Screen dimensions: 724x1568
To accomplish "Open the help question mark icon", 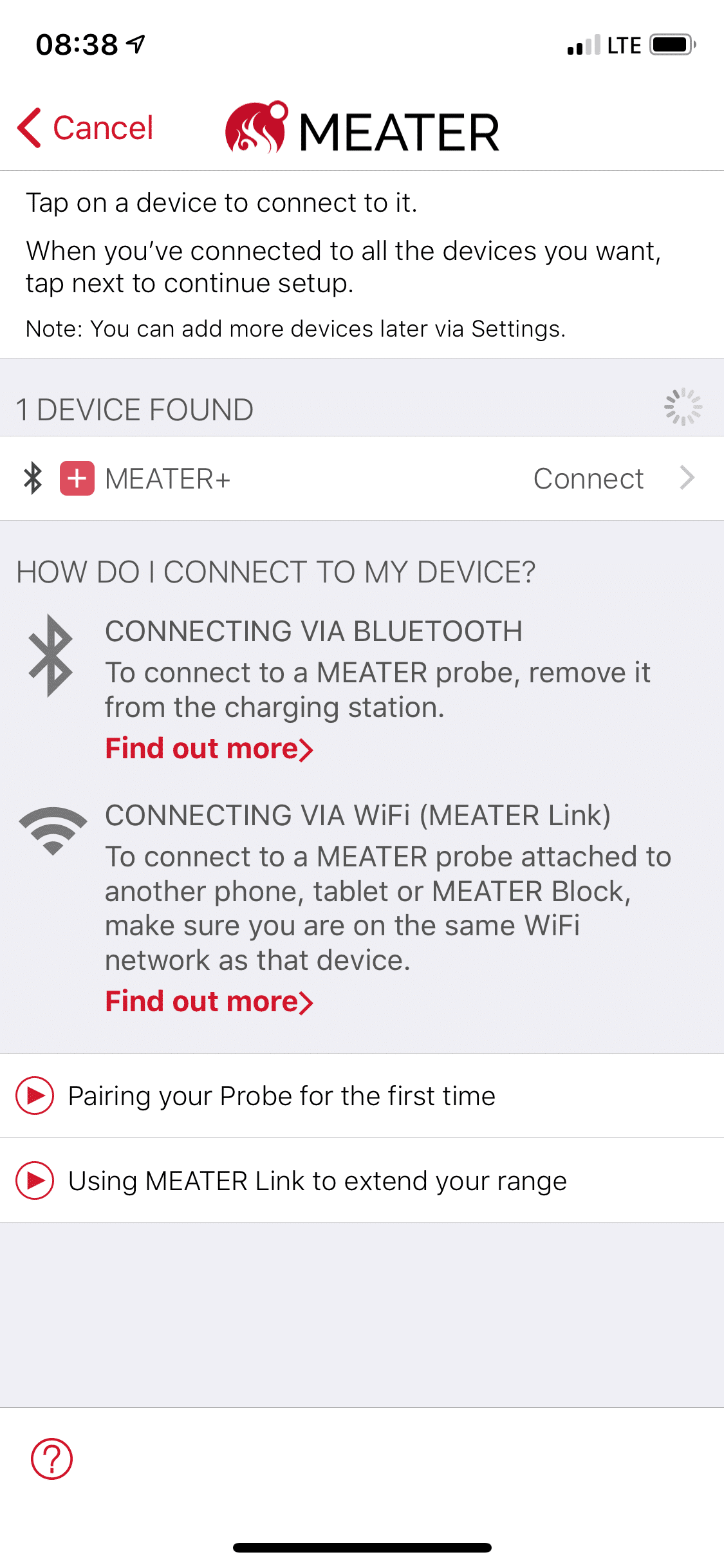I will 51,1459.
